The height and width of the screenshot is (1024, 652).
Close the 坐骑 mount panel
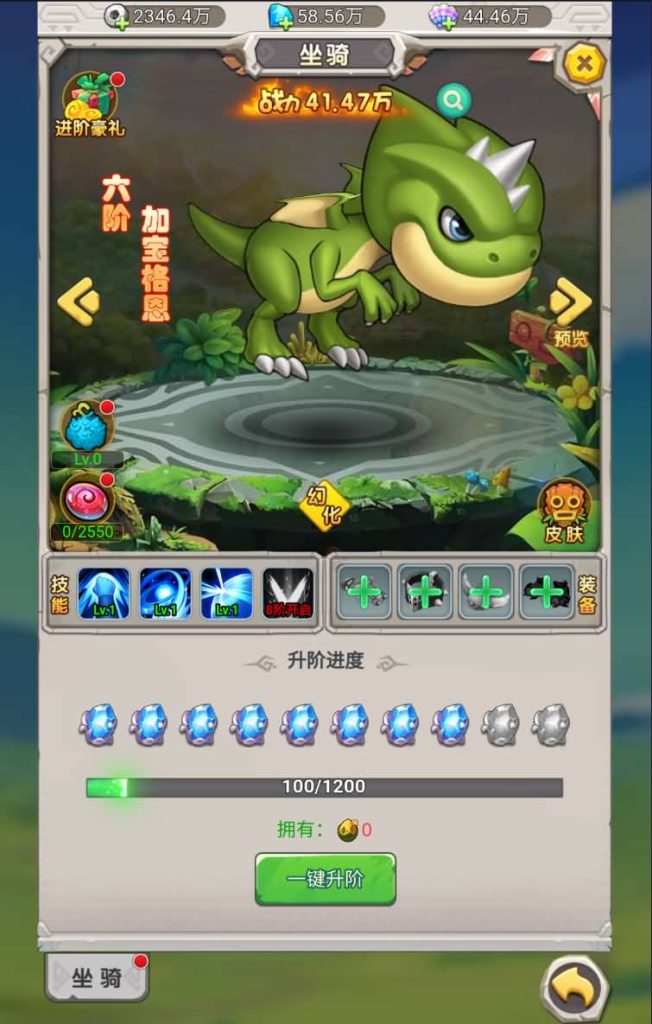click(584, 65)
